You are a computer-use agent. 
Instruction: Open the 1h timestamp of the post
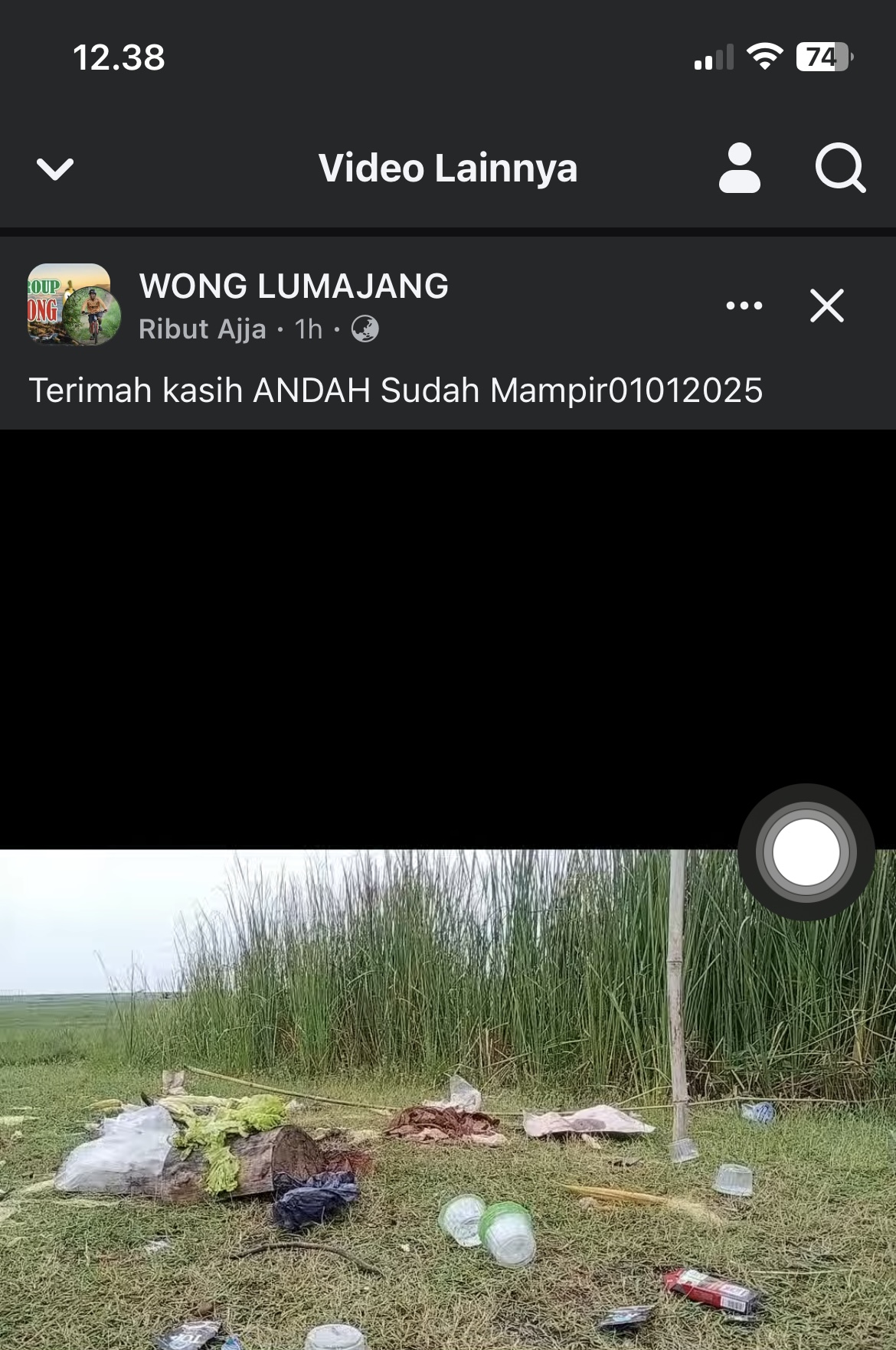pos(306,329)
